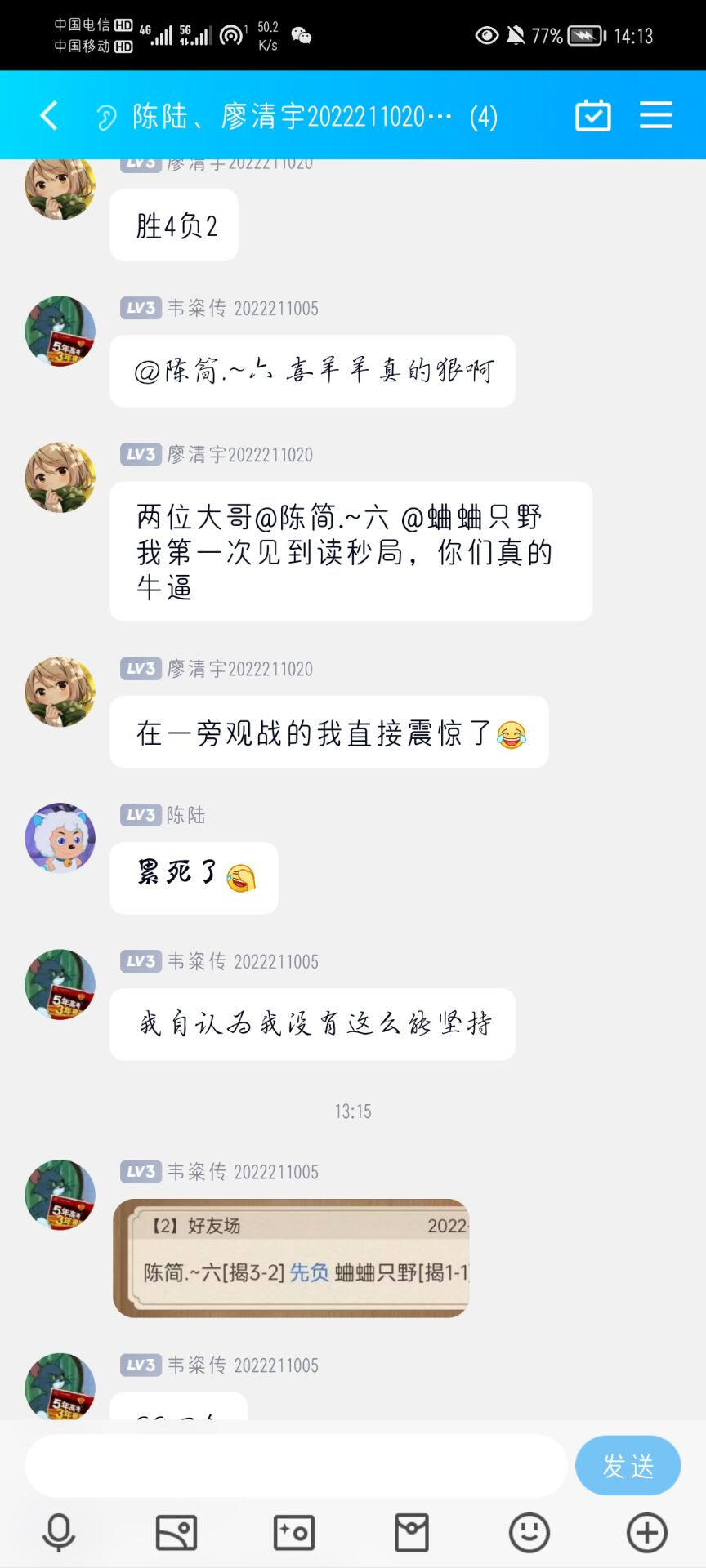Screen dimensions: 706x1568
Task: Go back from the group chat
Action: point(49,116)
